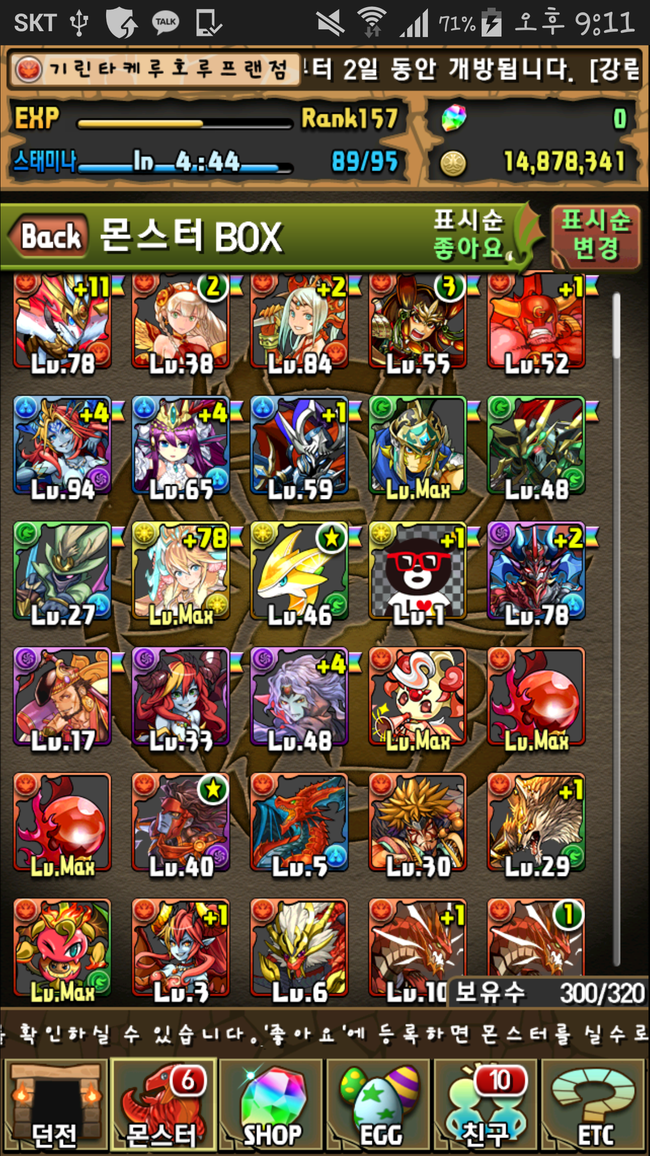Select the Lv.5 red dragon monster
This screenshot has height=1156, width=650.
(299, 822)
